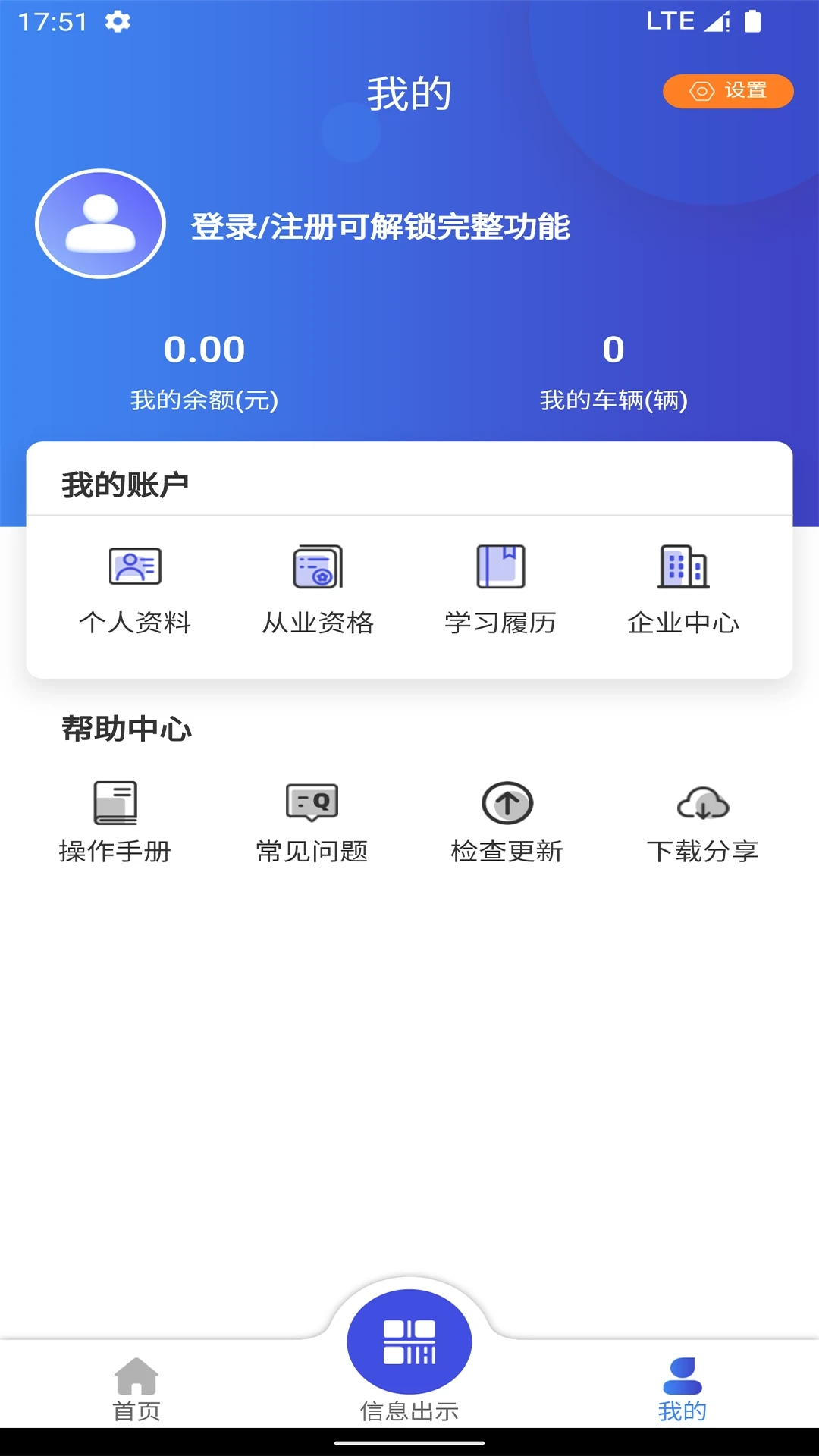Tap 我的余额 balance amount 0.00
Screen dimensions: 819x1456
205,350
